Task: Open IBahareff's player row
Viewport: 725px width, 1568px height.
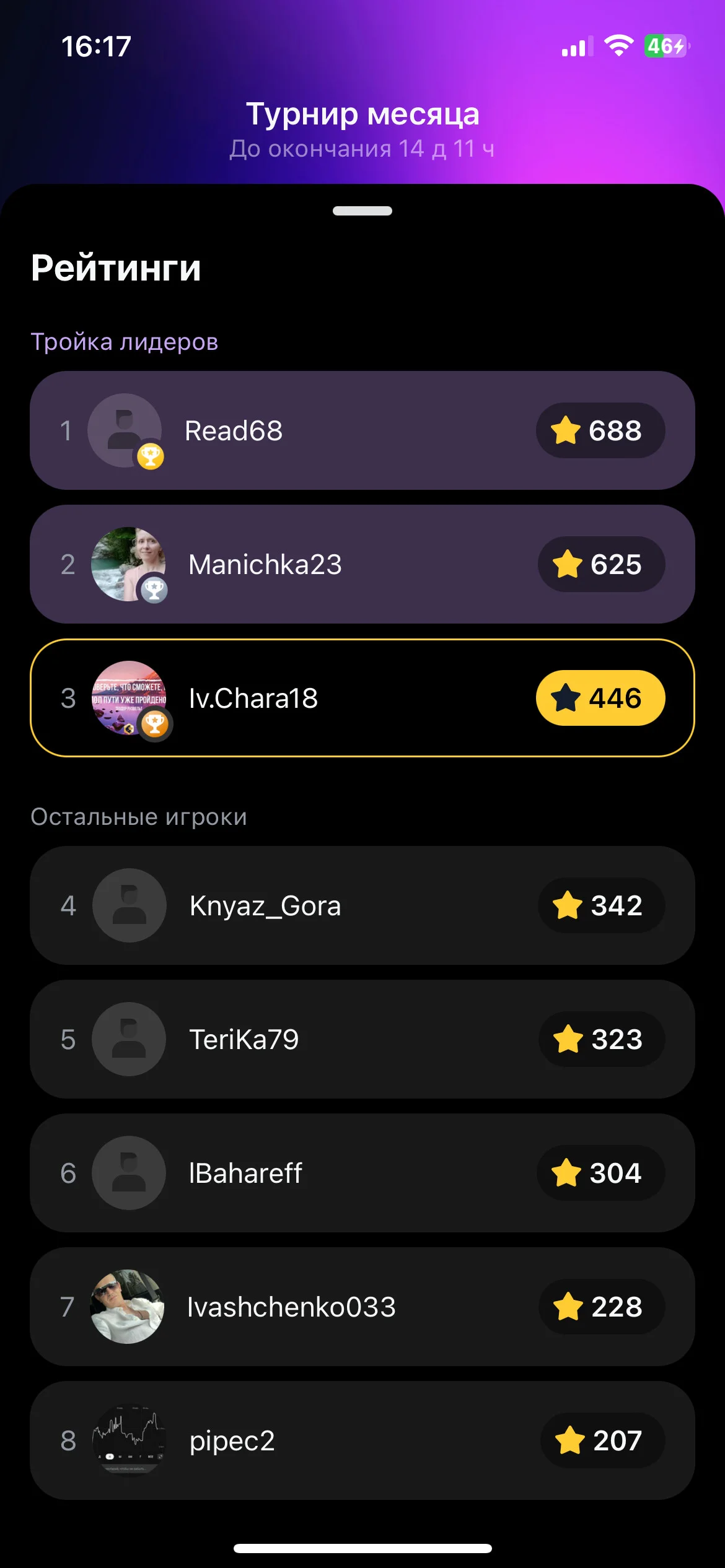Action: point(362,1173)
